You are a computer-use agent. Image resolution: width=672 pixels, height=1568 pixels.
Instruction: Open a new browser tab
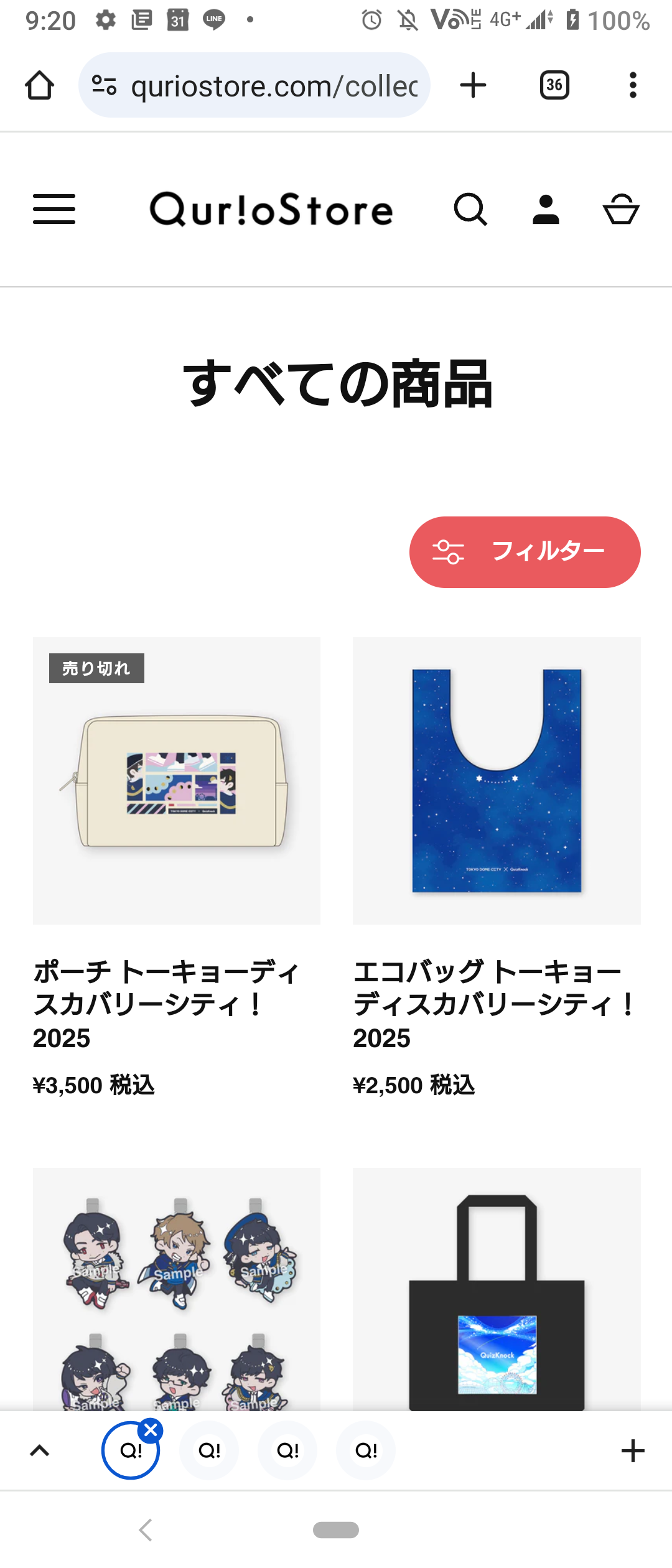(x=473, y=85)
